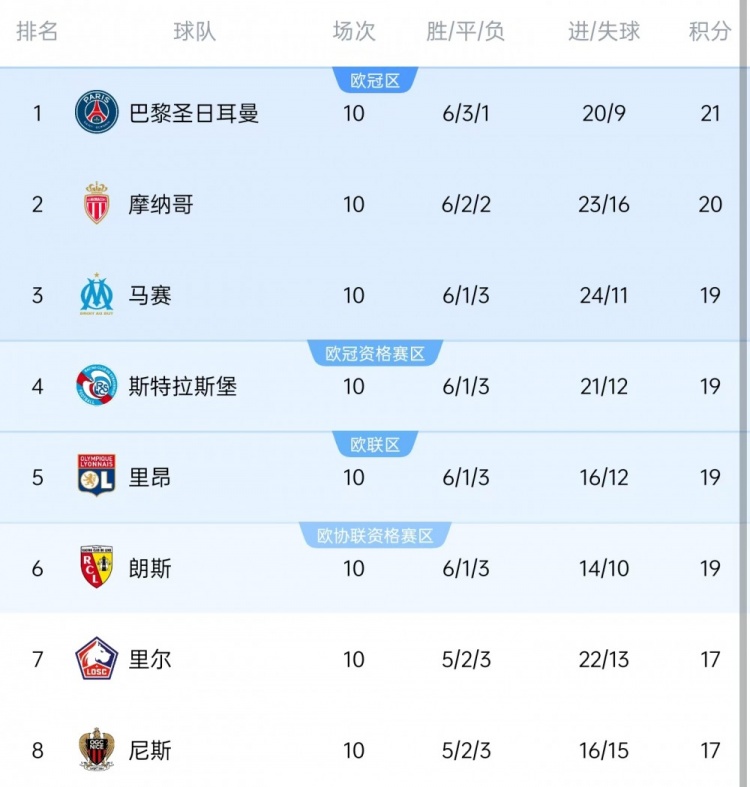Tap the 里昂 team row
This screenshot has height=787, width=750.
click(x=150, y=478)
